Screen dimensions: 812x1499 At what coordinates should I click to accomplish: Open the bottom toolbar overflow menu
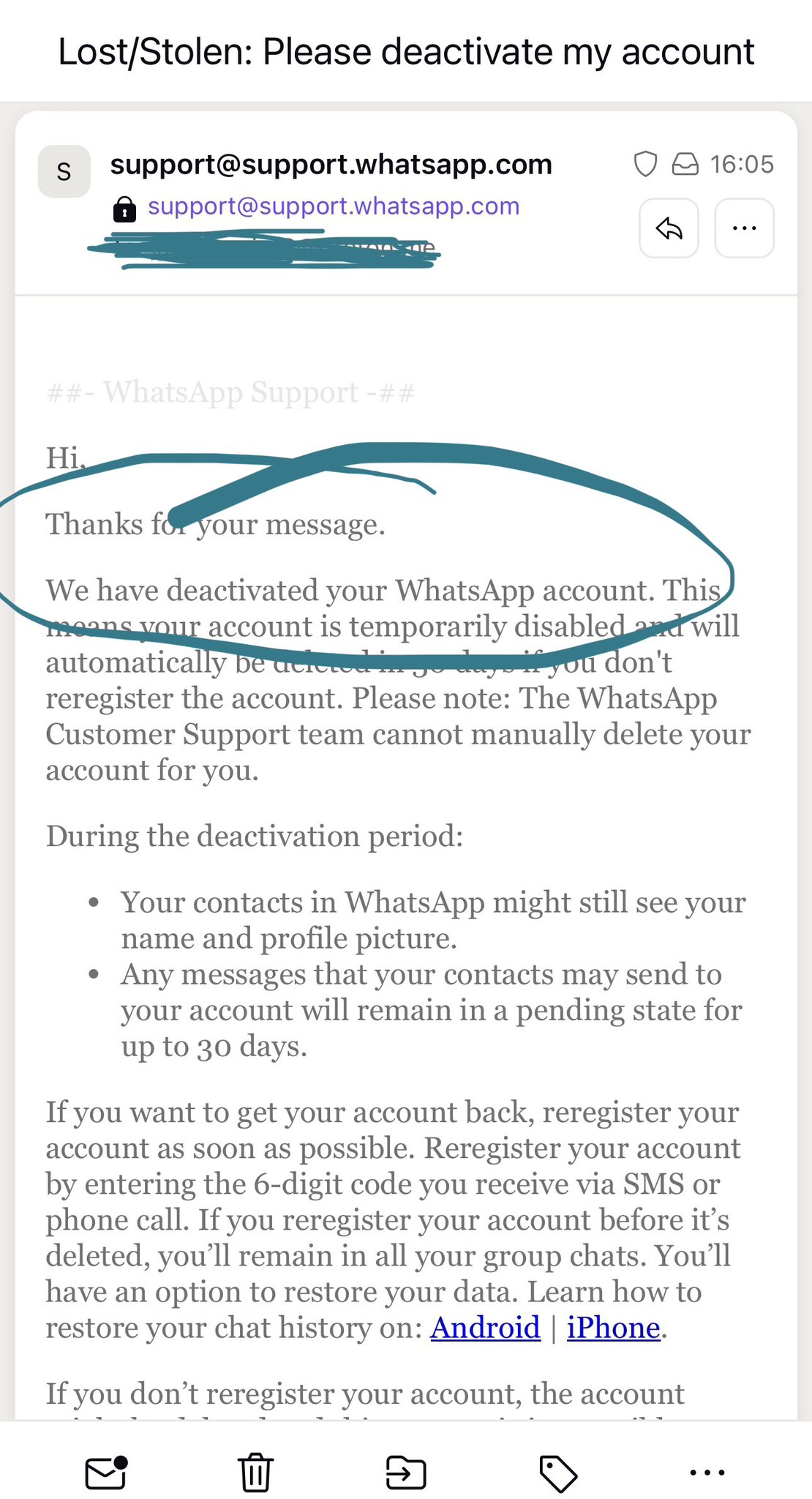707,1472
